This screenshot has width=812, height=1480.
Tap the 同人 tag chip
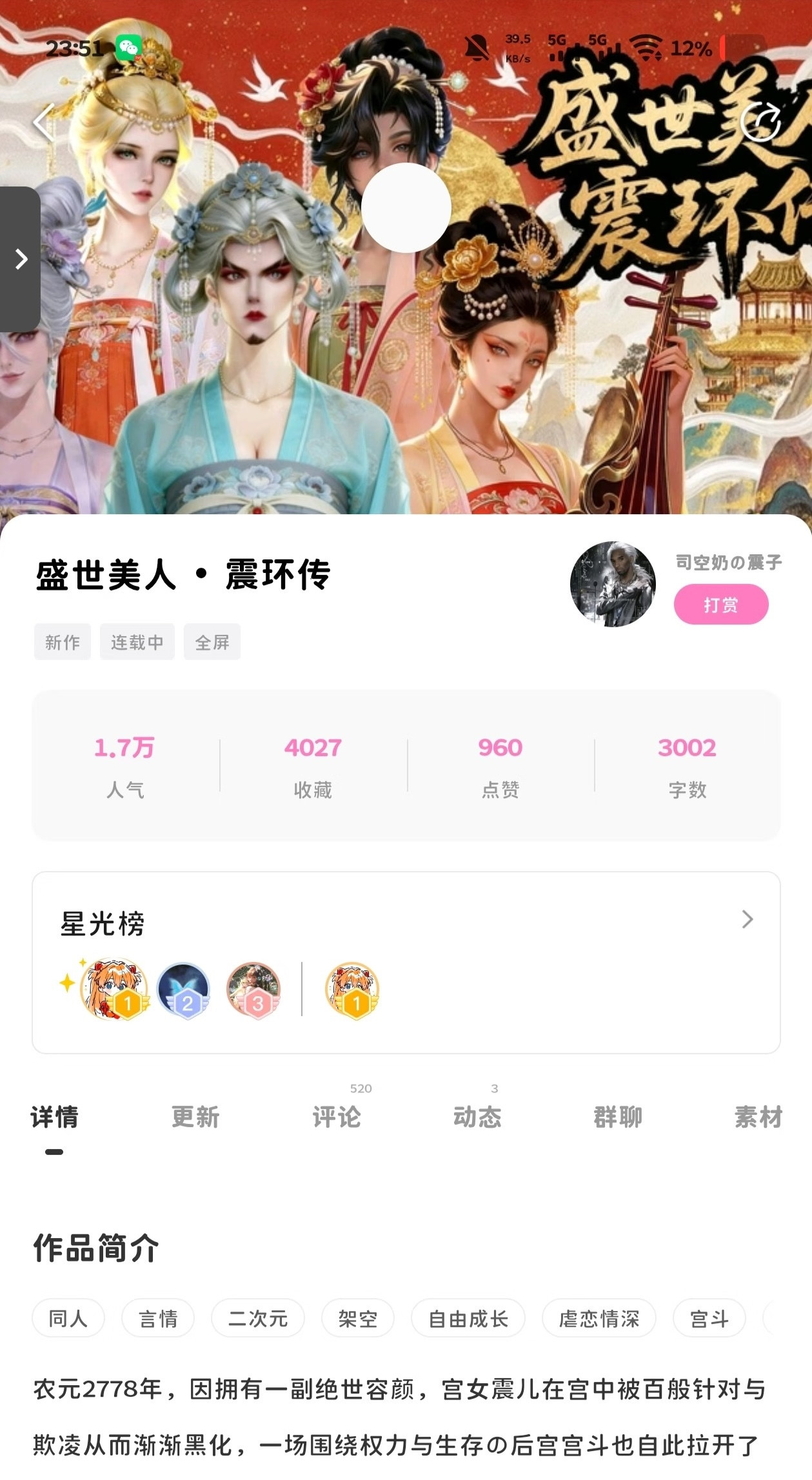pyautogui.click(x=68, y=1318)
